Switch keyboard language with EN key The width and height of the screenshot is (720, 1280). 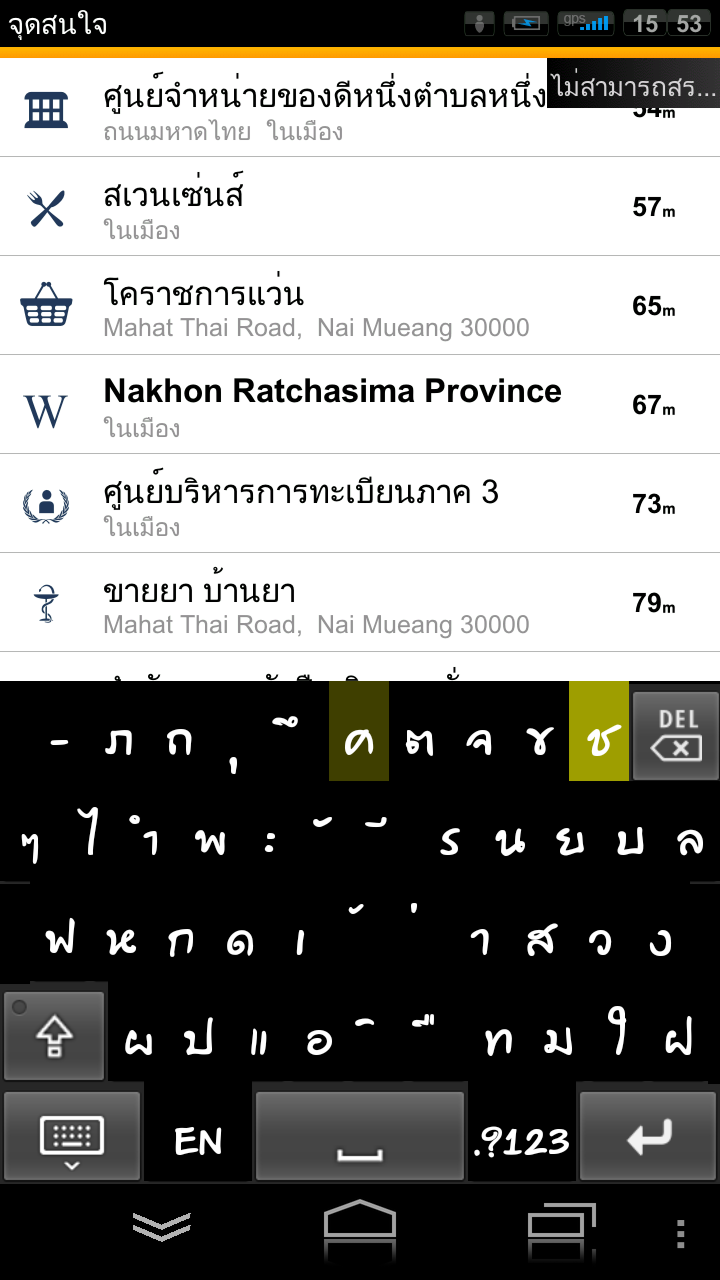pyautogui.click(x=198, y=1140)
